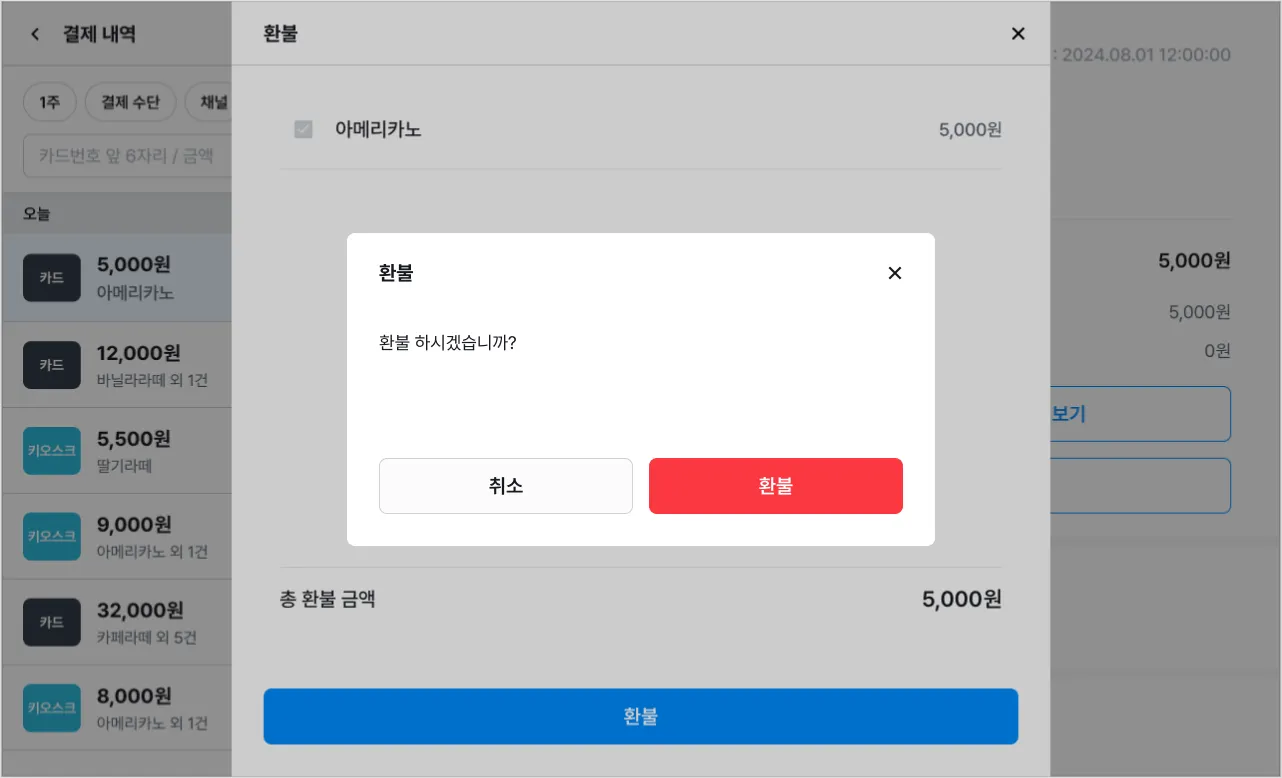Tap 취소 to cancel the refund
This screenshot has height=778, width=1282.
505,486
